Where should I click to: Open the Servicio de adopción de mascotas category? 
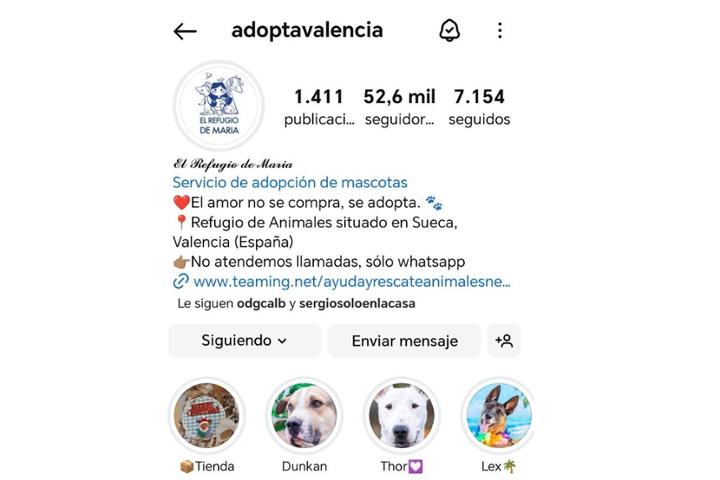[290, 183]
